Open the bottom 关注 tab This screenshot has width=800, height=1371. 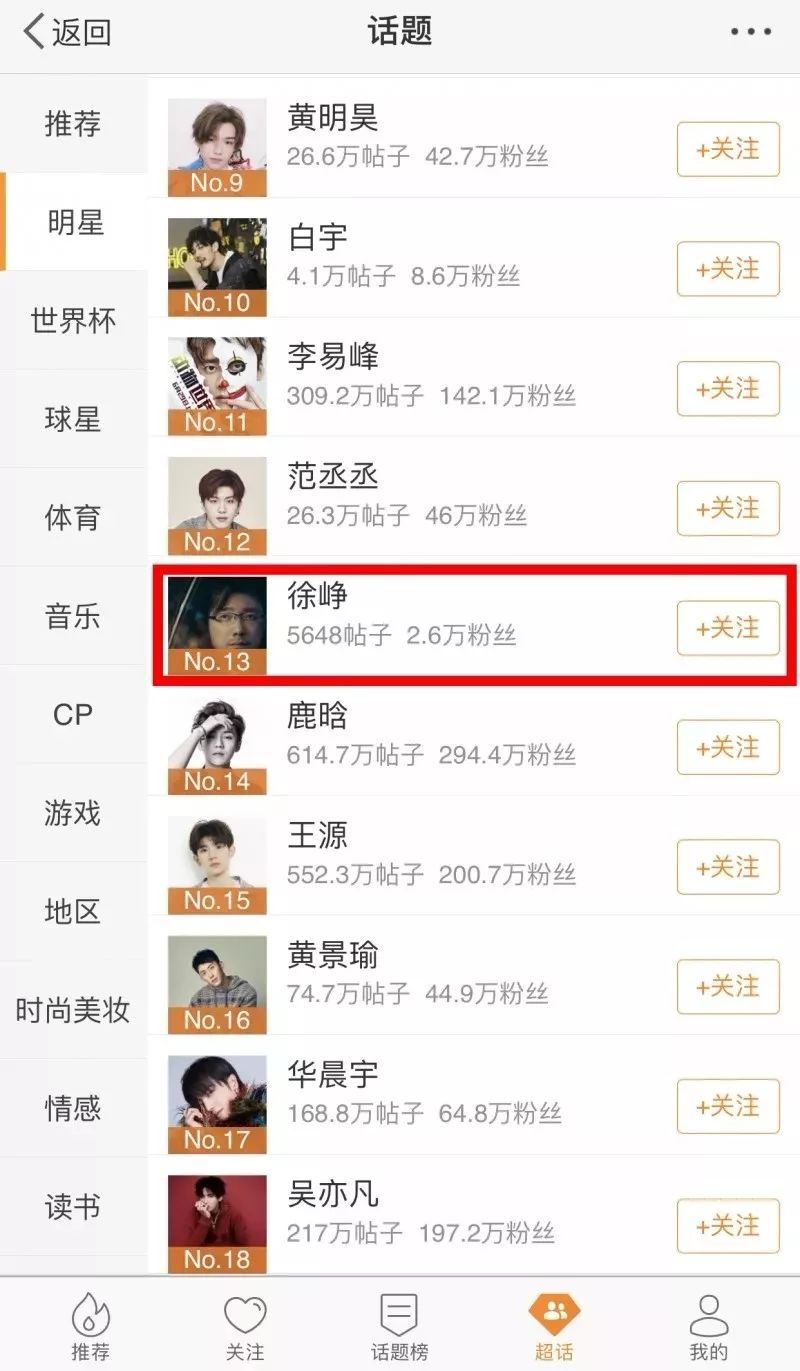(245, 1326)
